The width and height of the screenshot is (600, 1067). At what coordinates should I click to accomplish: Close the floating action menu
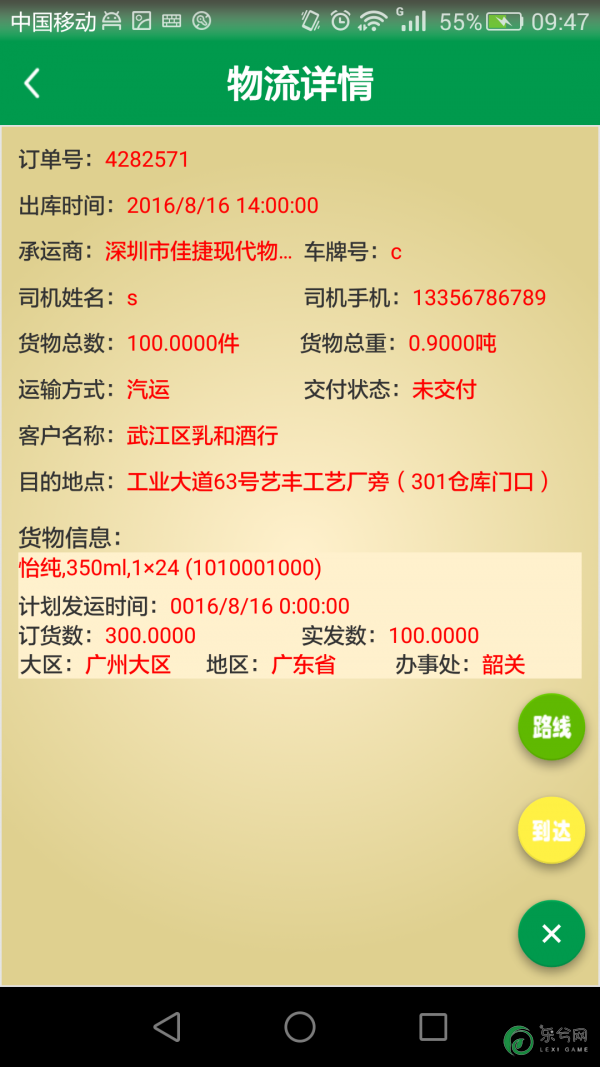coord(551,934)
